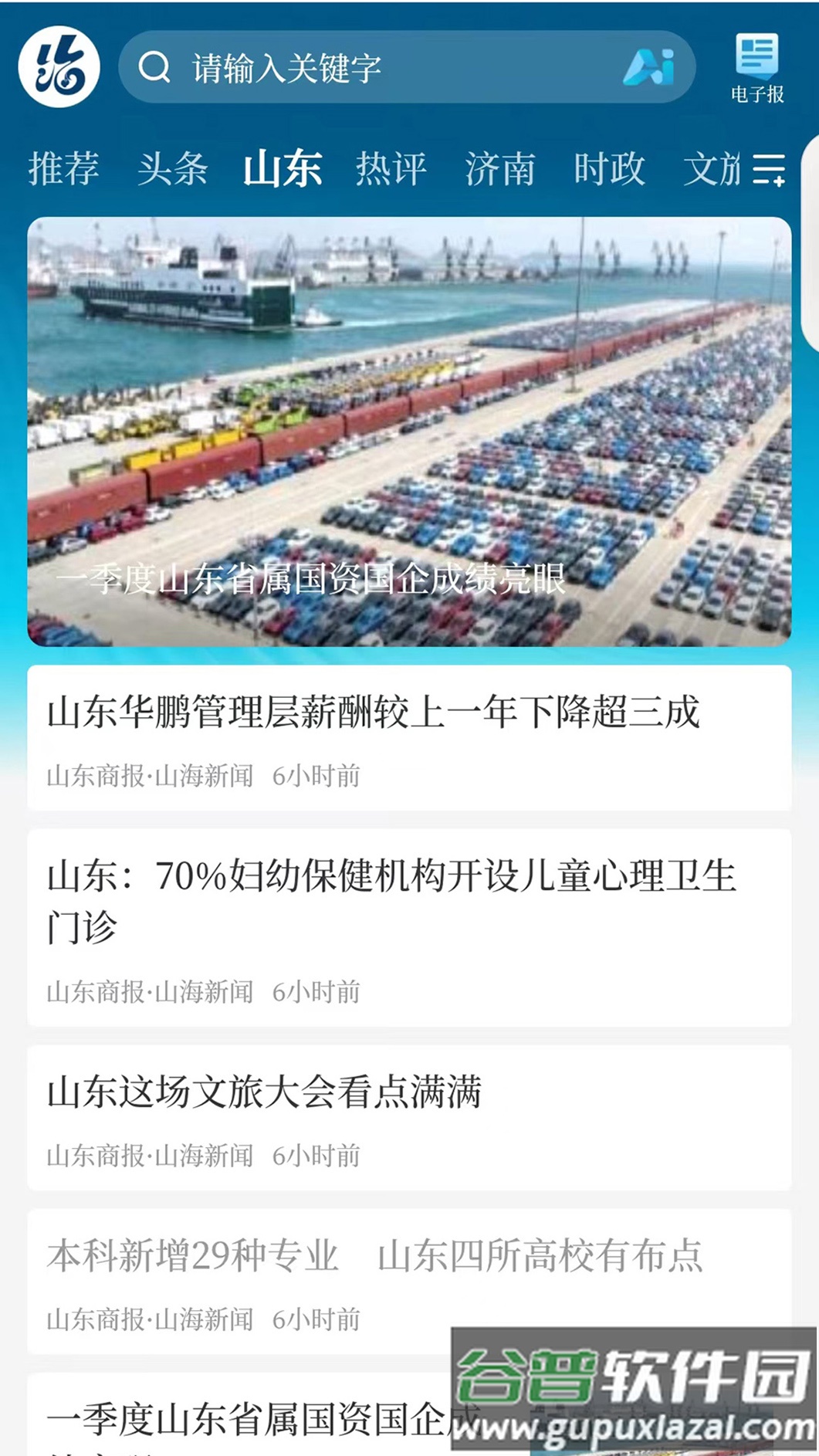Switch to the 推荐 tab

pos(63,168)
